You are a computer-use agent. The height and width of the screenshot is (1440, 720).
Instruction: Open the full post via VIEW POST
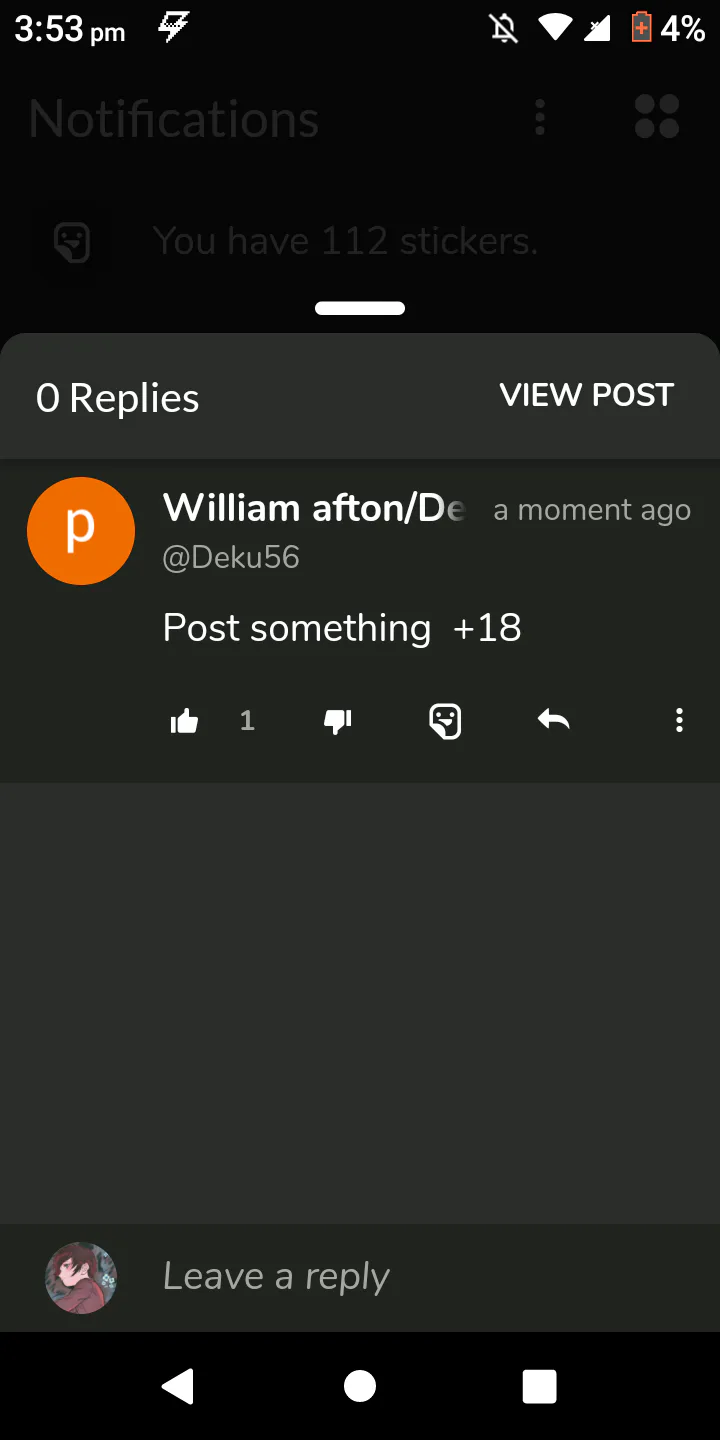point(587,395)
